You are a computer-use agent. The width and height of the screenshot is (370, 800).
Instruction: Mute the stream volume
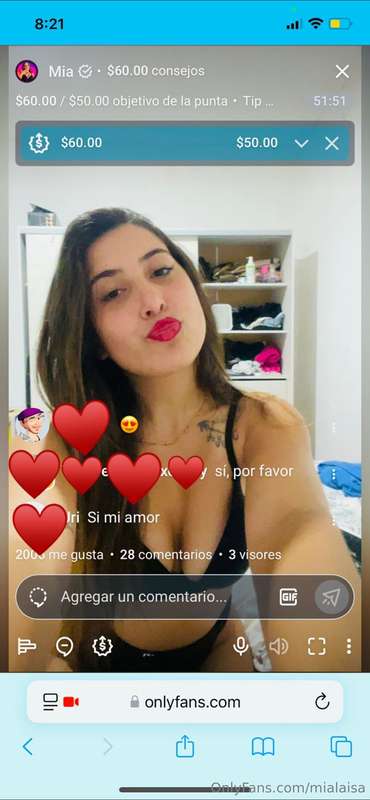pos(278,646)
